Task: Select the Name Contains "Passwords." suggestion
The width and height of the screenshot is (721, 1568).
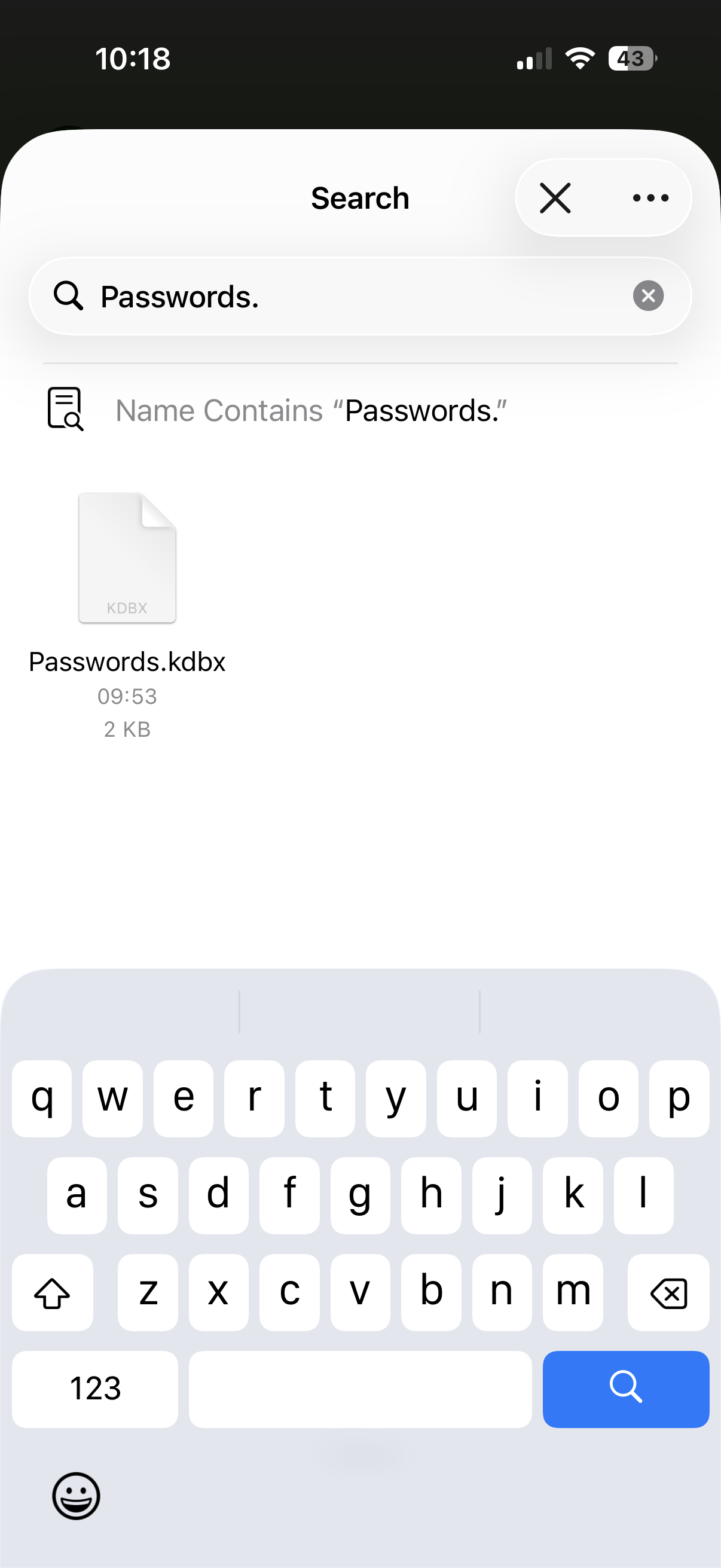Action: tap(310, 410)
